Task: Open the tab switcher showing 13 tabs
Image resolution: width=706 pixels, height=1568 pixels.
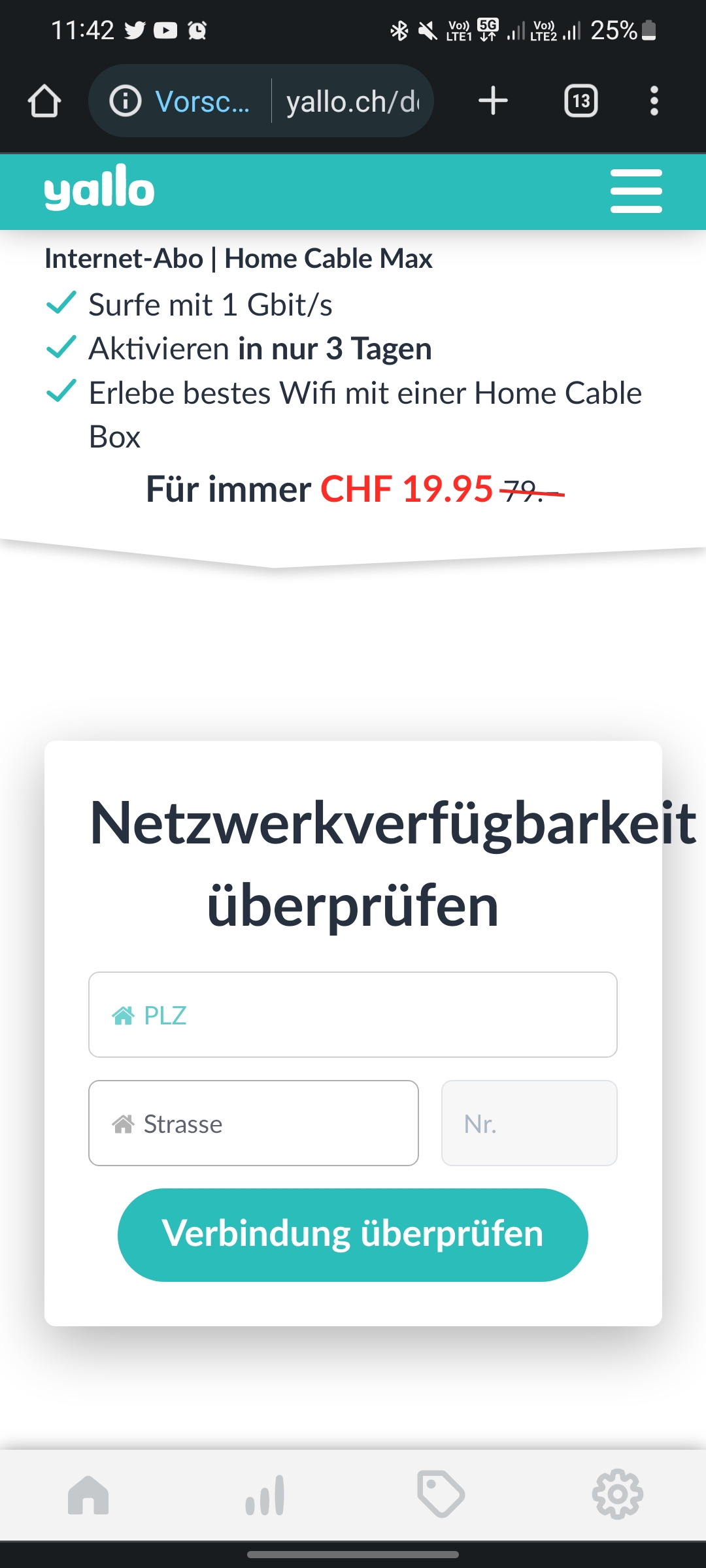Action: click(x=580, y=101)
